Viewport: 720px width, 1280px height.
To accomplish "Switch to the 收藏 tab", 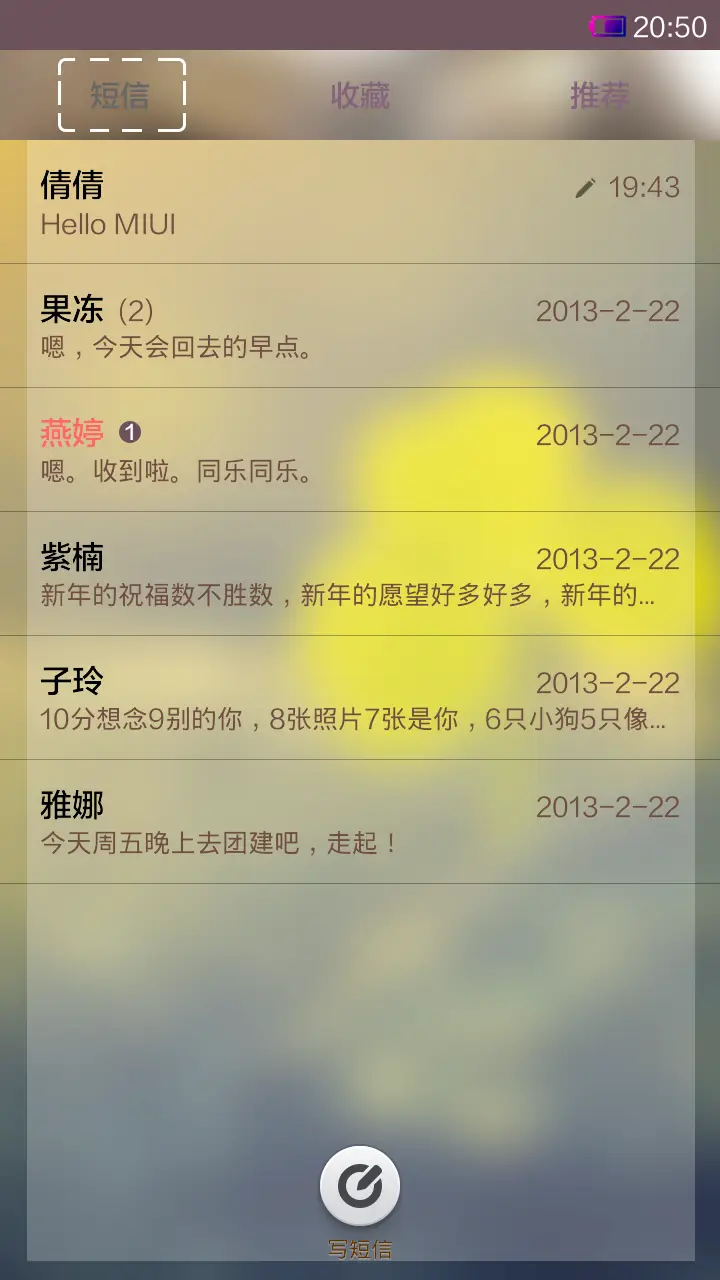I will 359,95.
